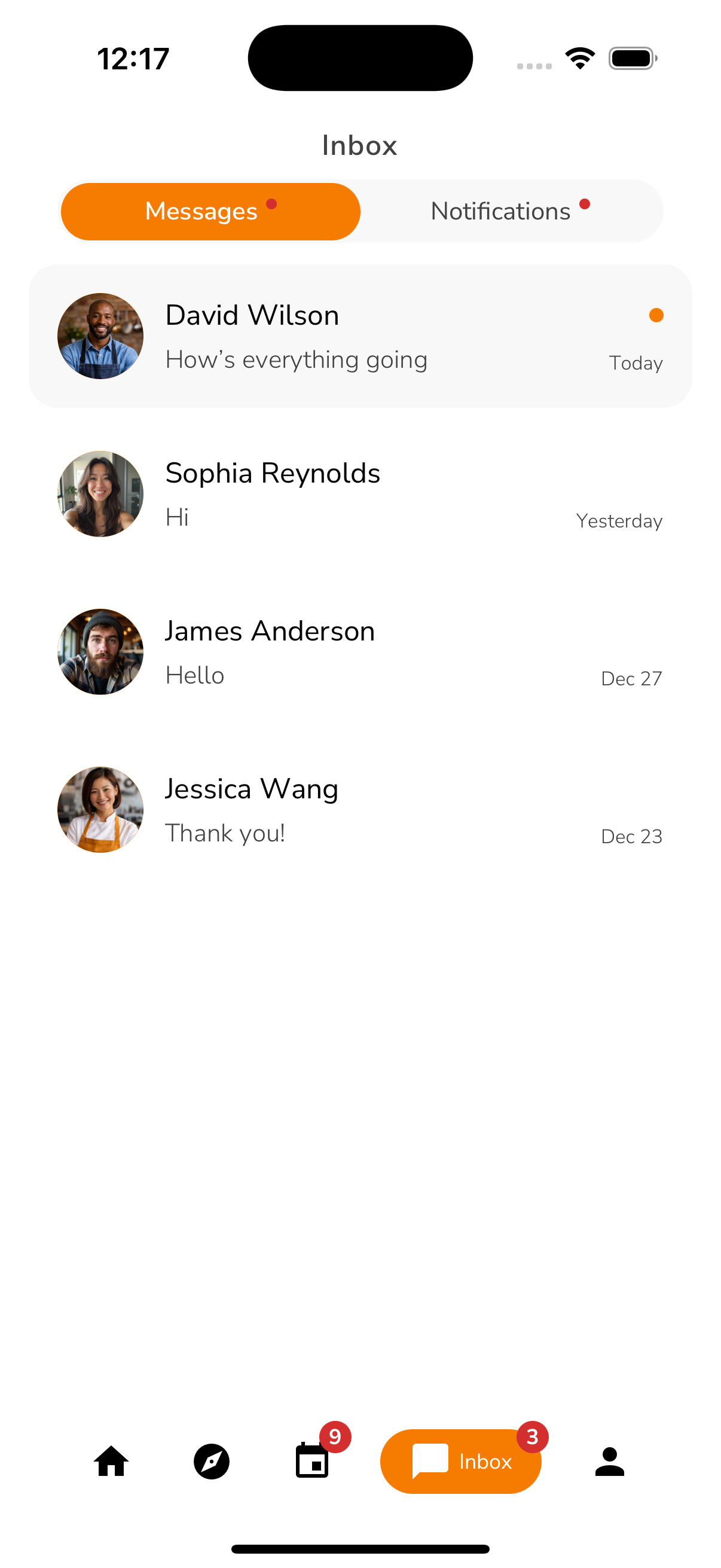
Task: Open the Profile tab
Action: pos(609,1461)
